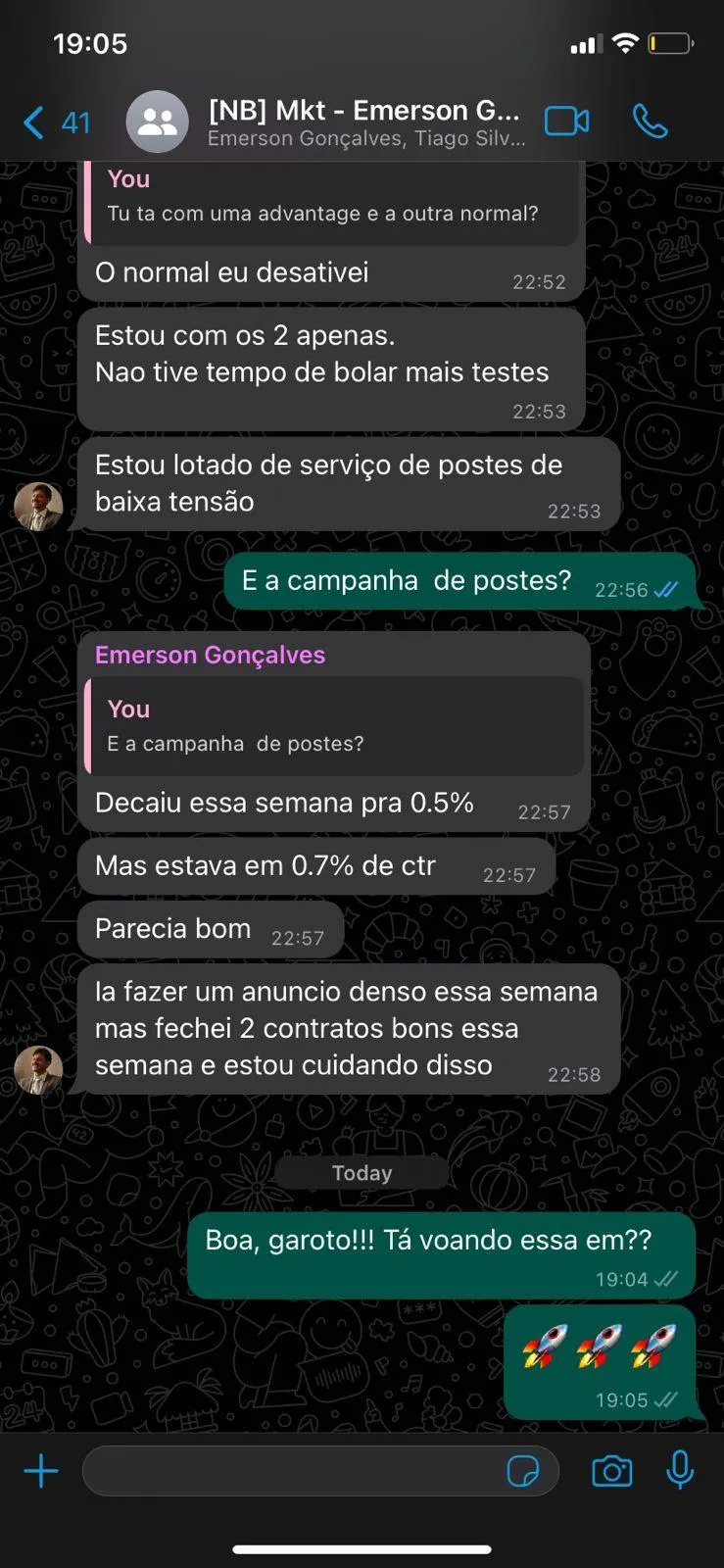Jump to quoted message "E a campanha de postes?"

[335, 726]
